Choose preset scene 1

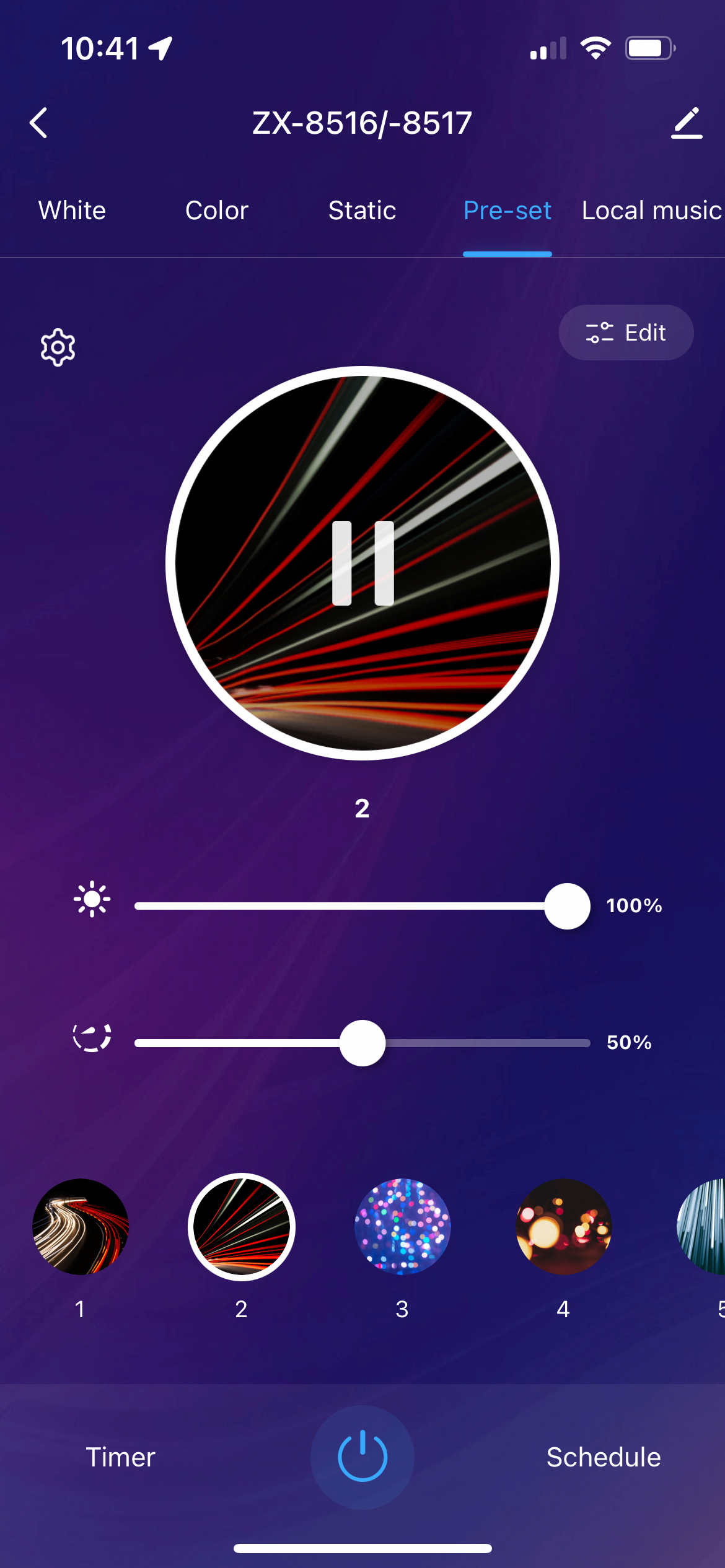click(x=81, y=1227)
